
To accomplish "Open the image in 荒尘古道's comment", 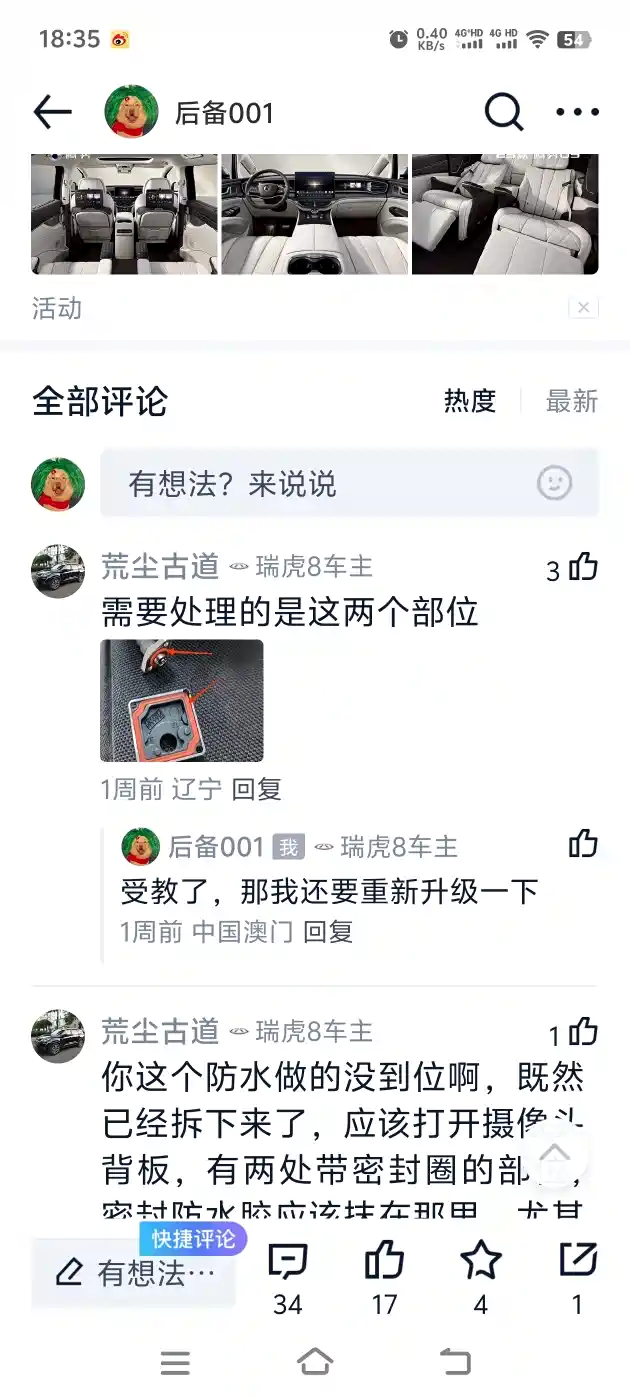I will coord(182,701).
